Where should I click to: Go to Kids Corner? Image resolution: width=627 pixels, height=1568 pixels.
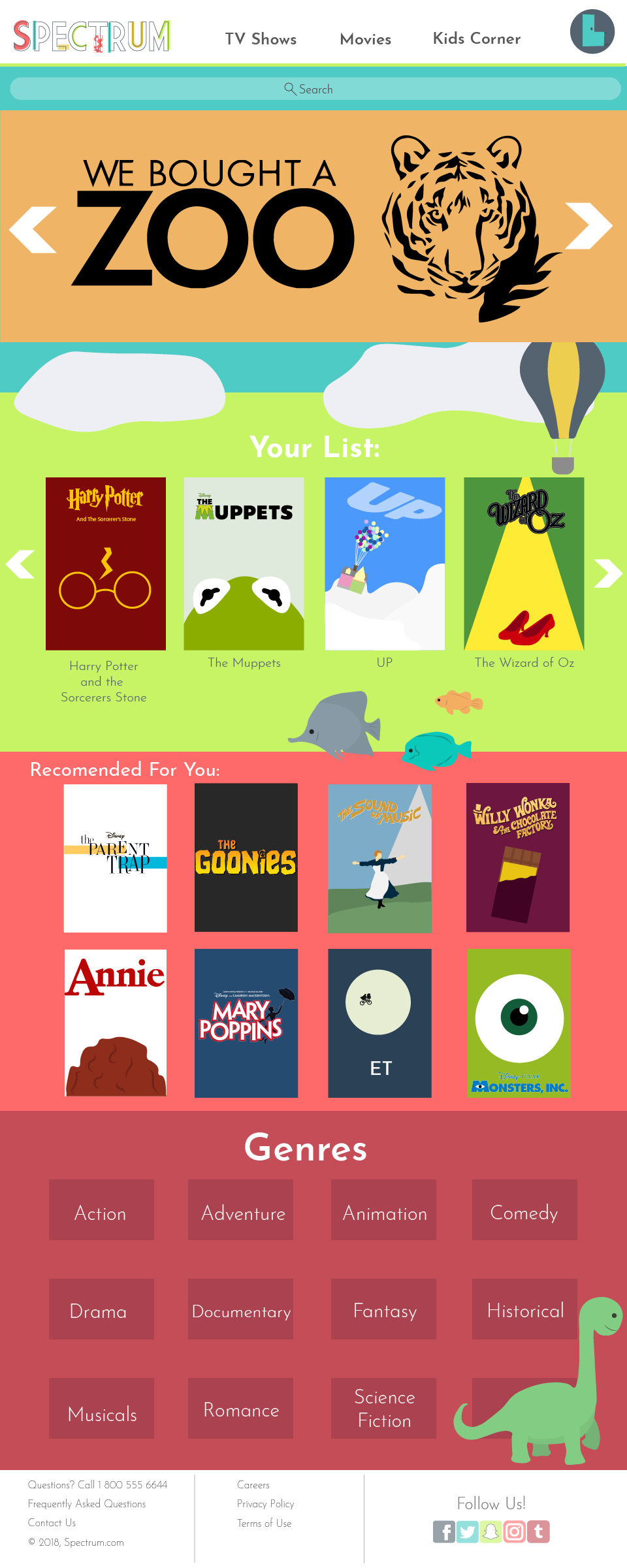(x=476, y=39)
